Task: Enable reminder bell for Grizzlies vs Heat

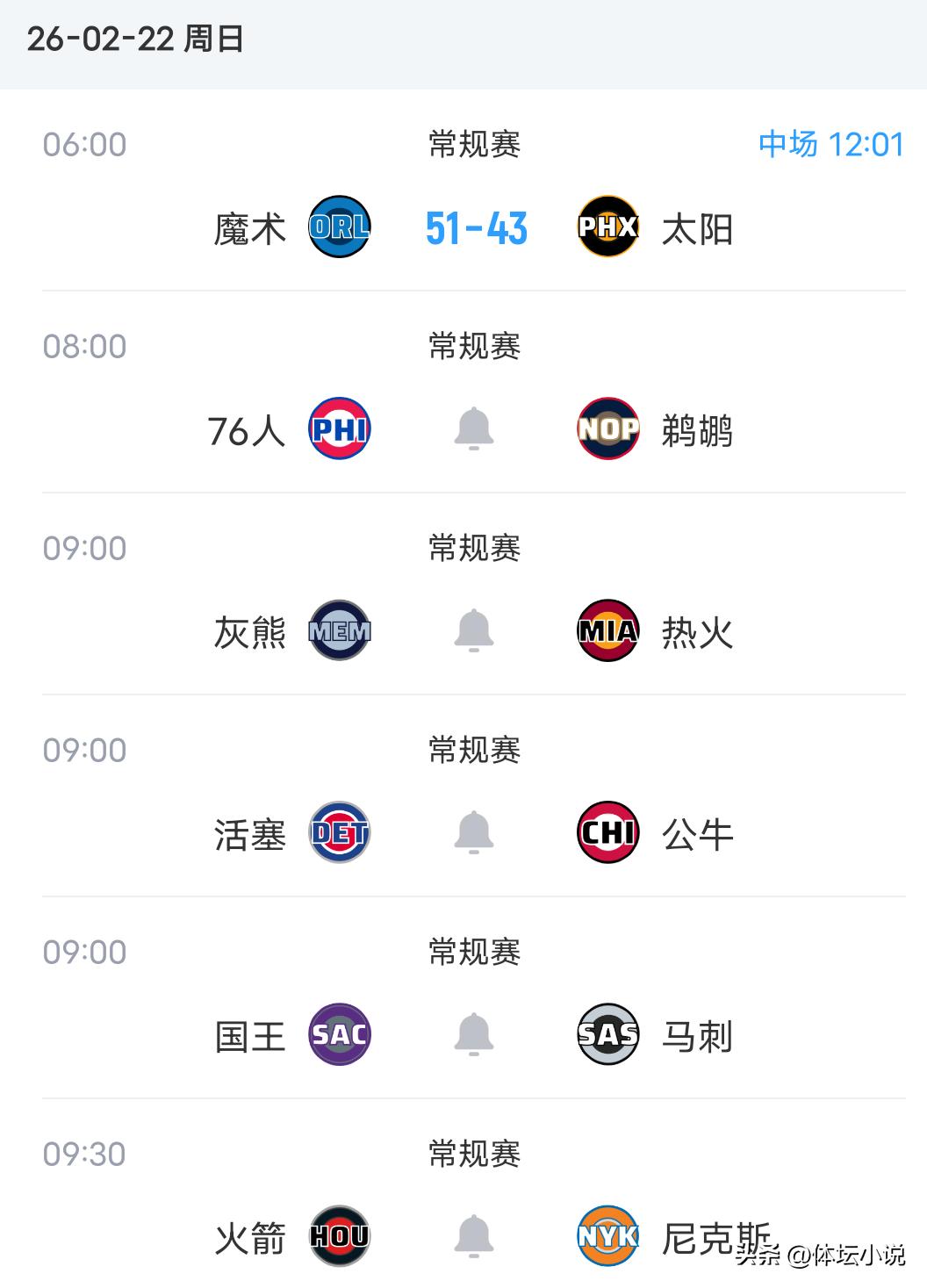Action: [x=474, y=630]
